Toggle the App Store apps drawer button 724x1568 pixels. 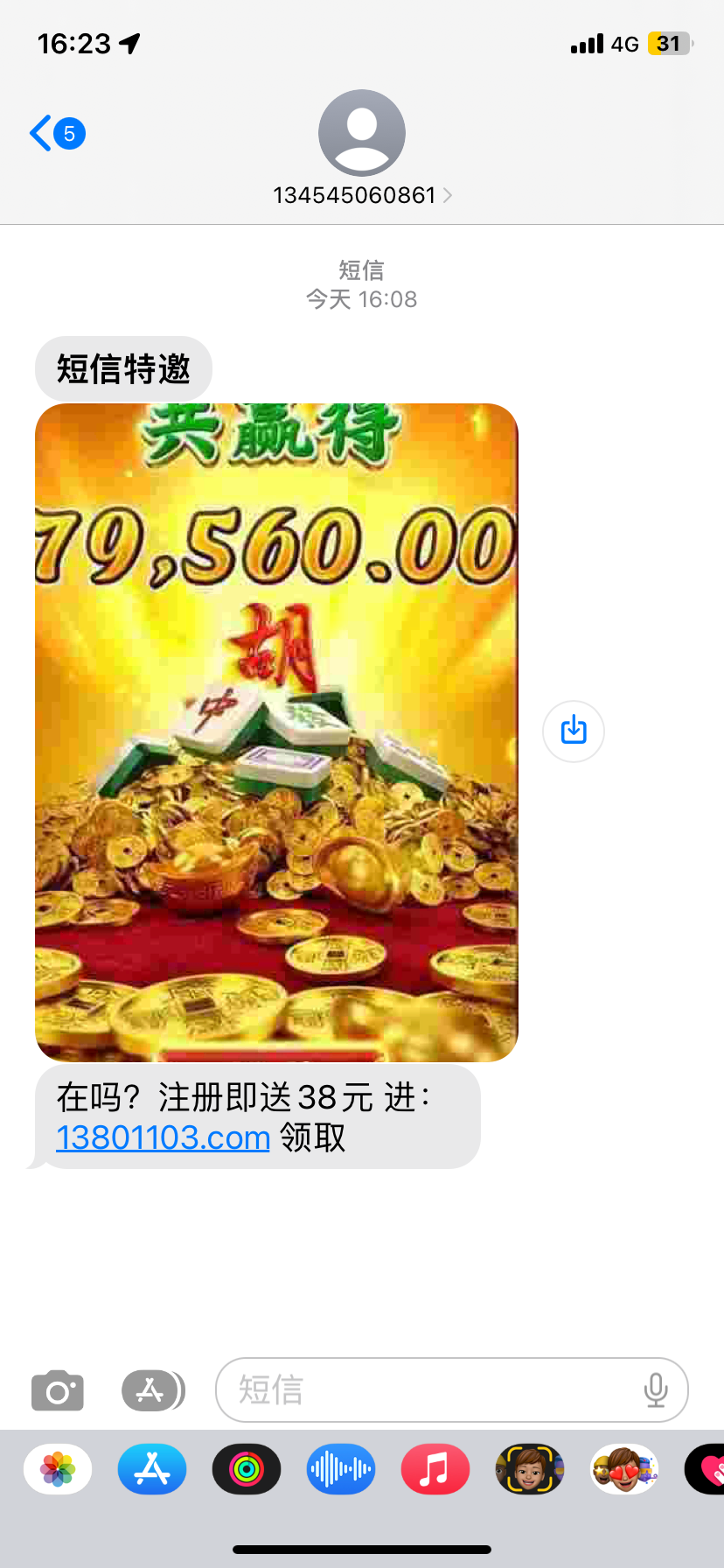tap(152, 1390)
